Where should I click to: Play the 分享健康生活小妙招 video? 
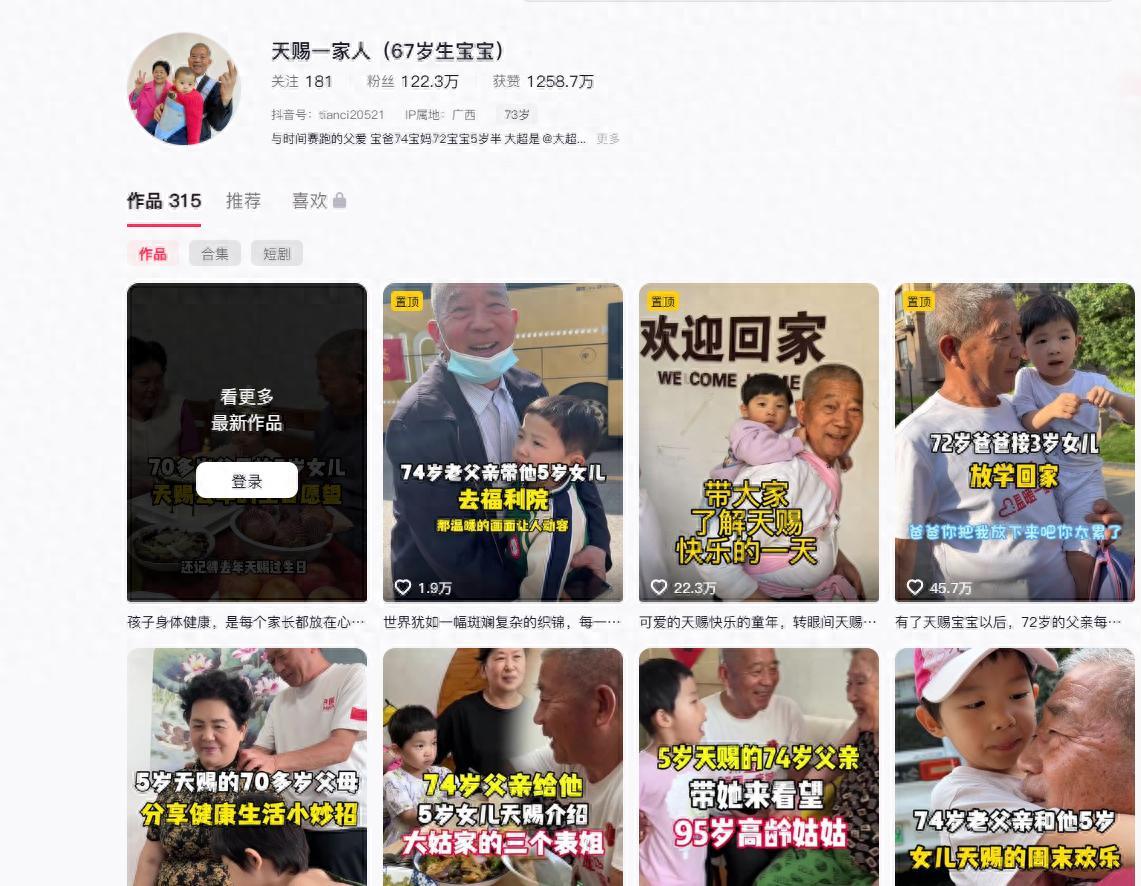tap(247, 767)
